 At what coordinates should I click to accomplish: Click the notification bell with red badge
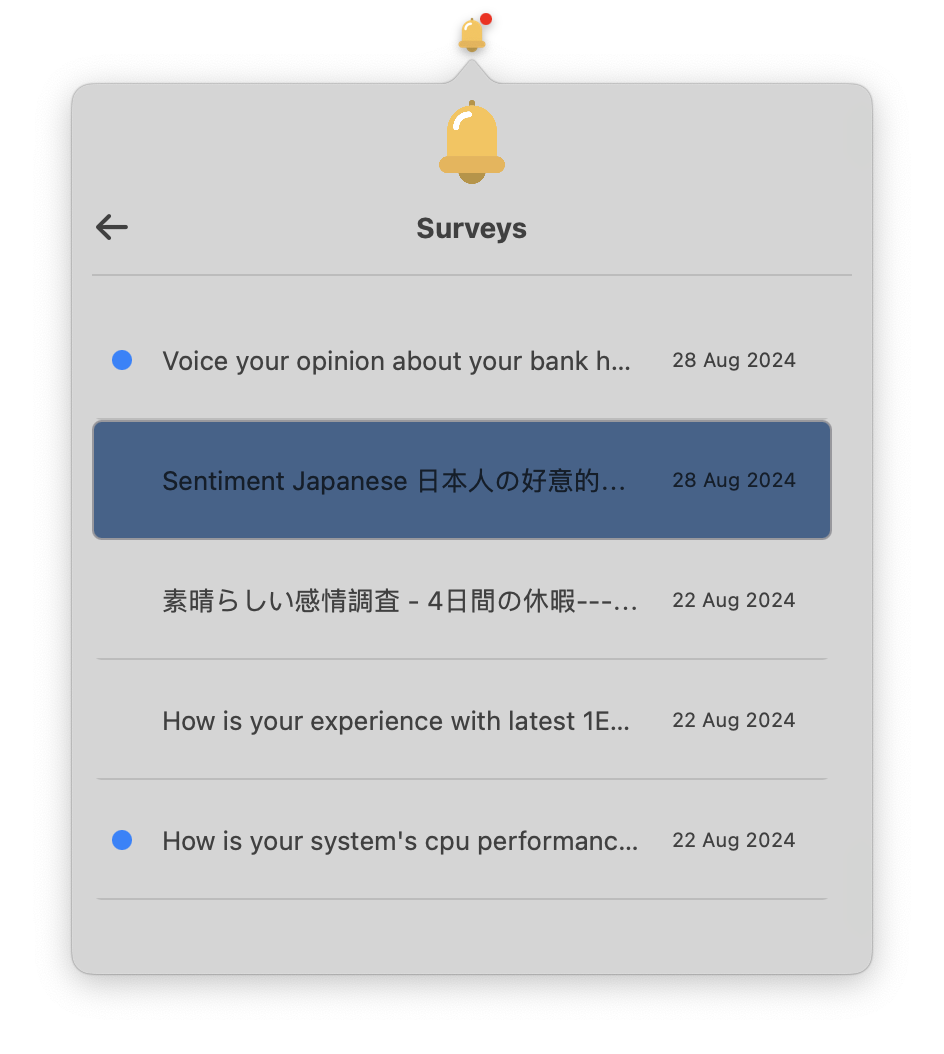[472, 35]
